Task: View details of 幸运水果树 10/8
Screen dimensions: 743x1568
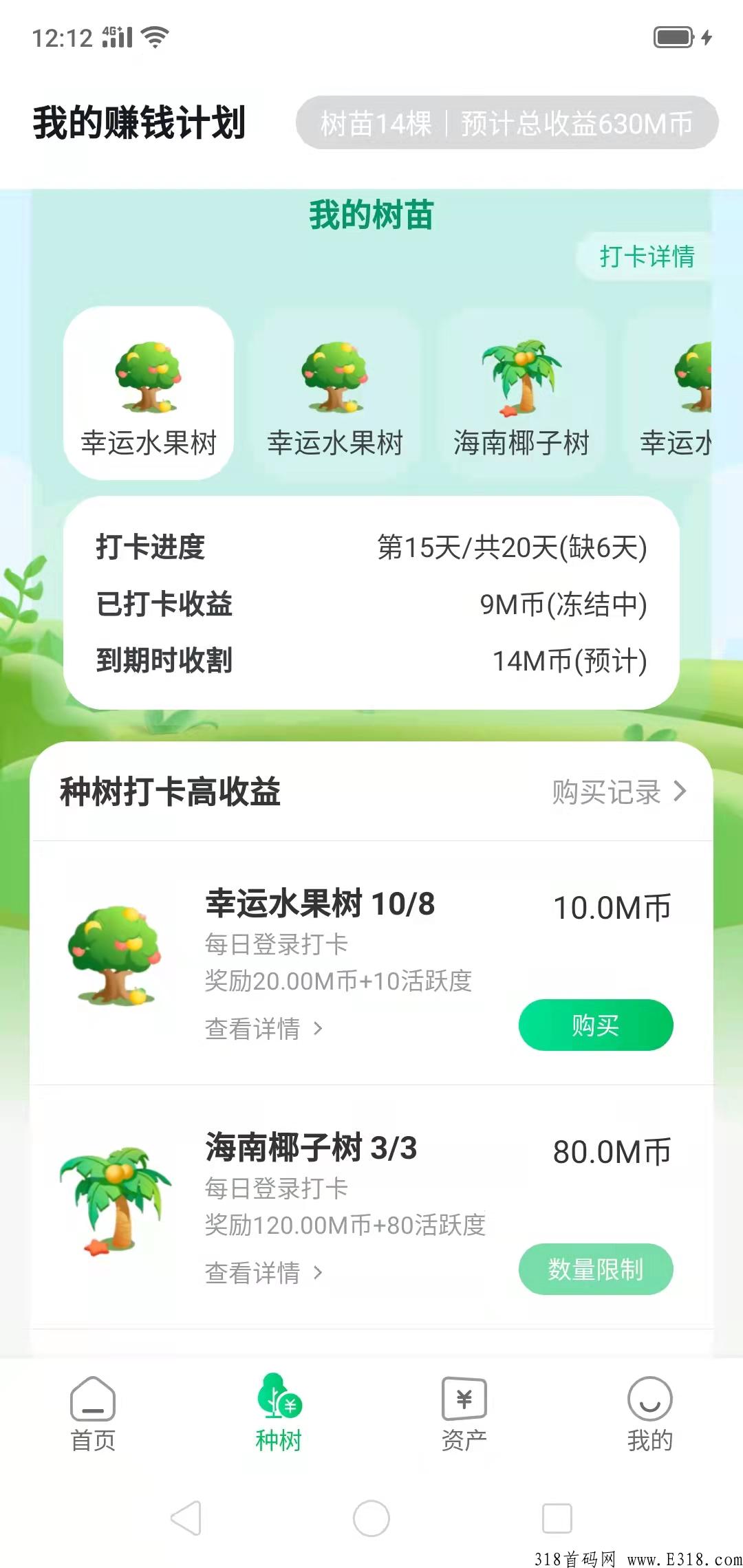Action: point(264,1029)
